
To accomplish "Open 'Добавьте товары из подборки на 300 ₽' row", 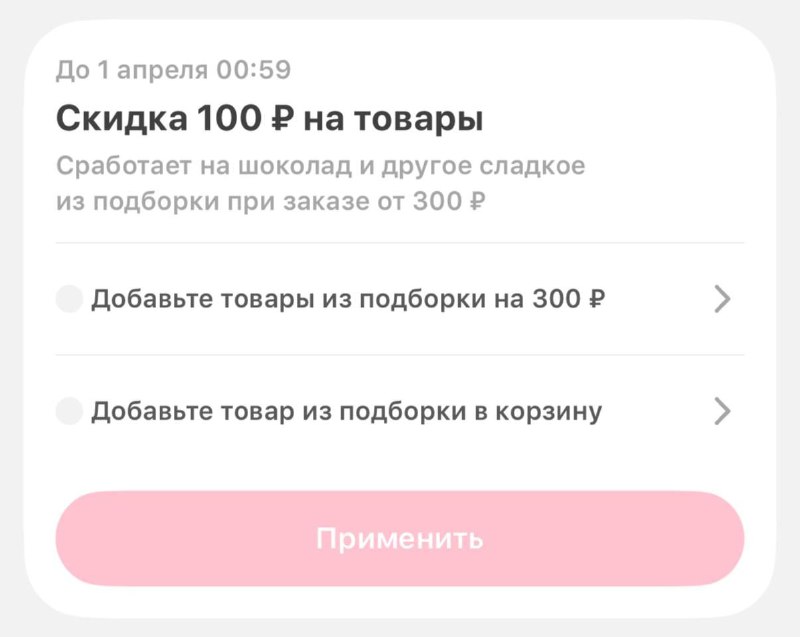I will coord(398,299).
